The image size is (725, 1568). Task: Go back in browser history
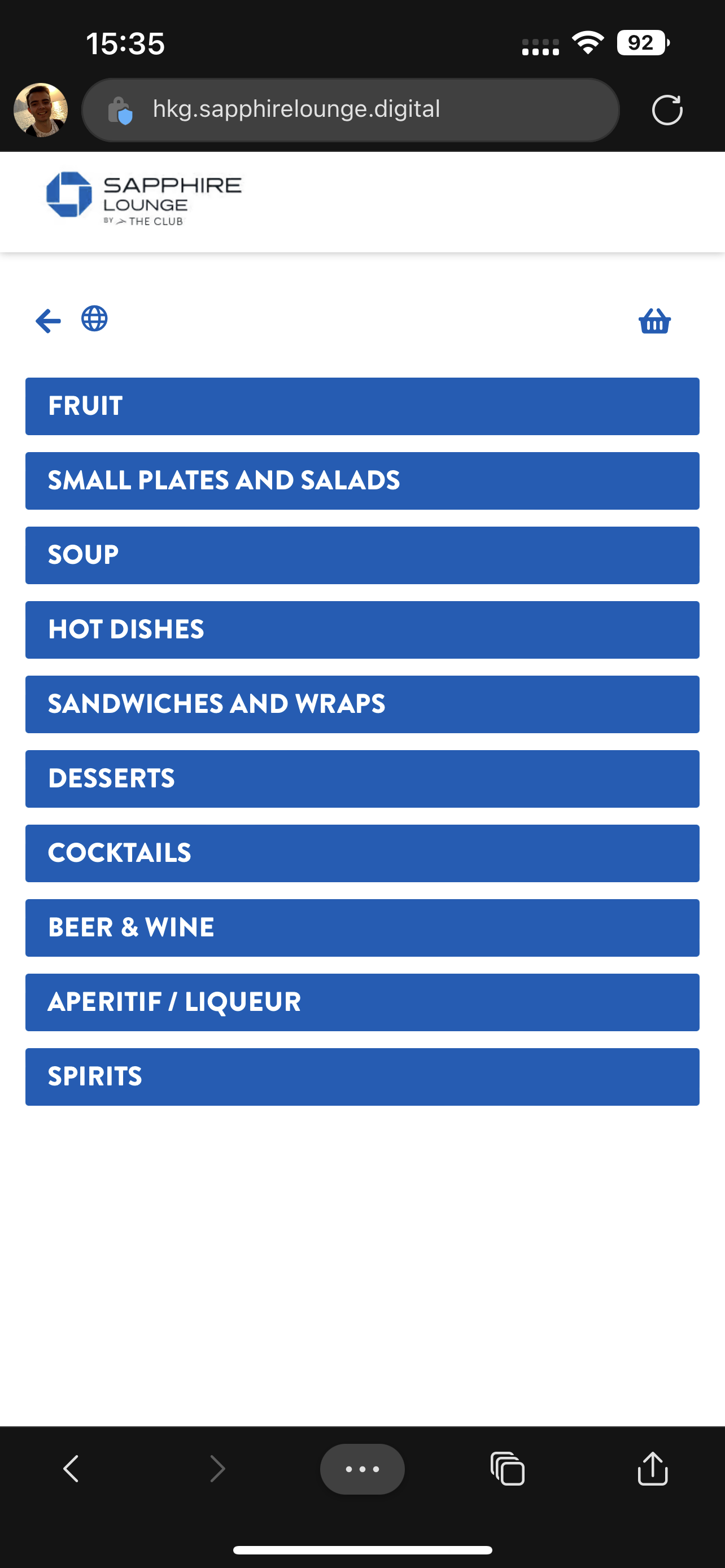71,1469
